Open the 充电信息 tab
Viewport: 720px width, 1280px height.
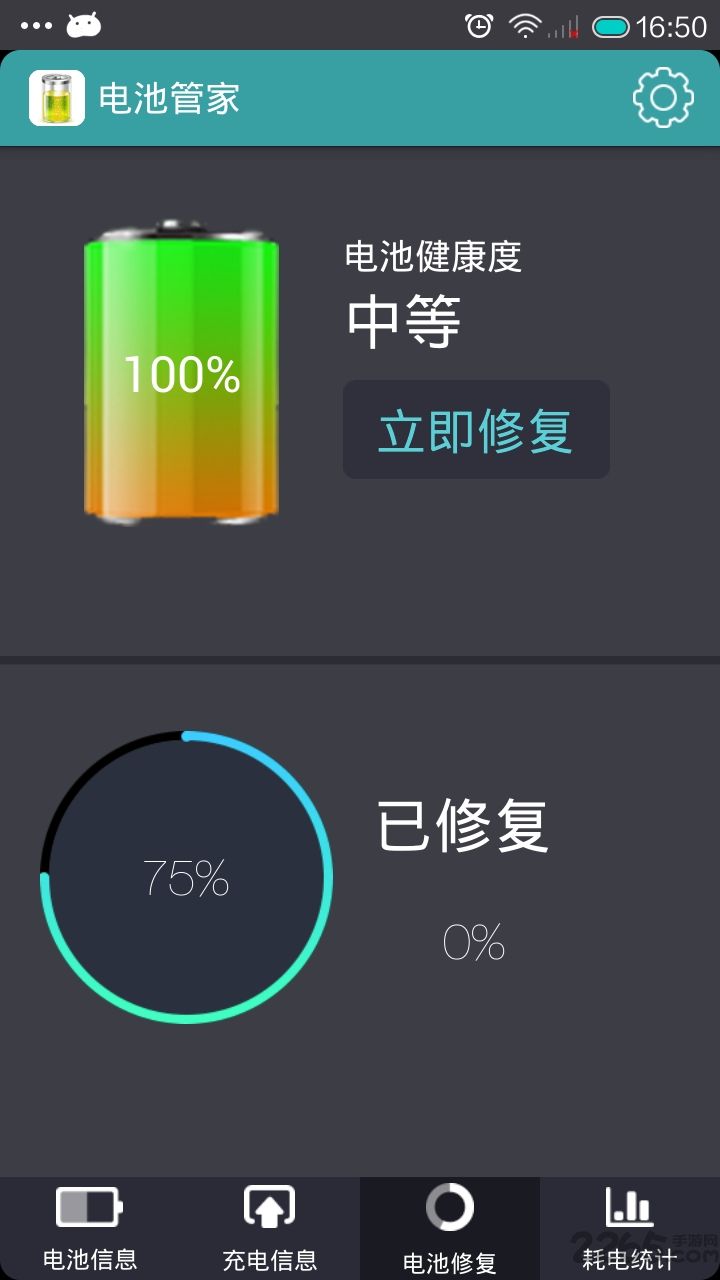pos(270,1228)
